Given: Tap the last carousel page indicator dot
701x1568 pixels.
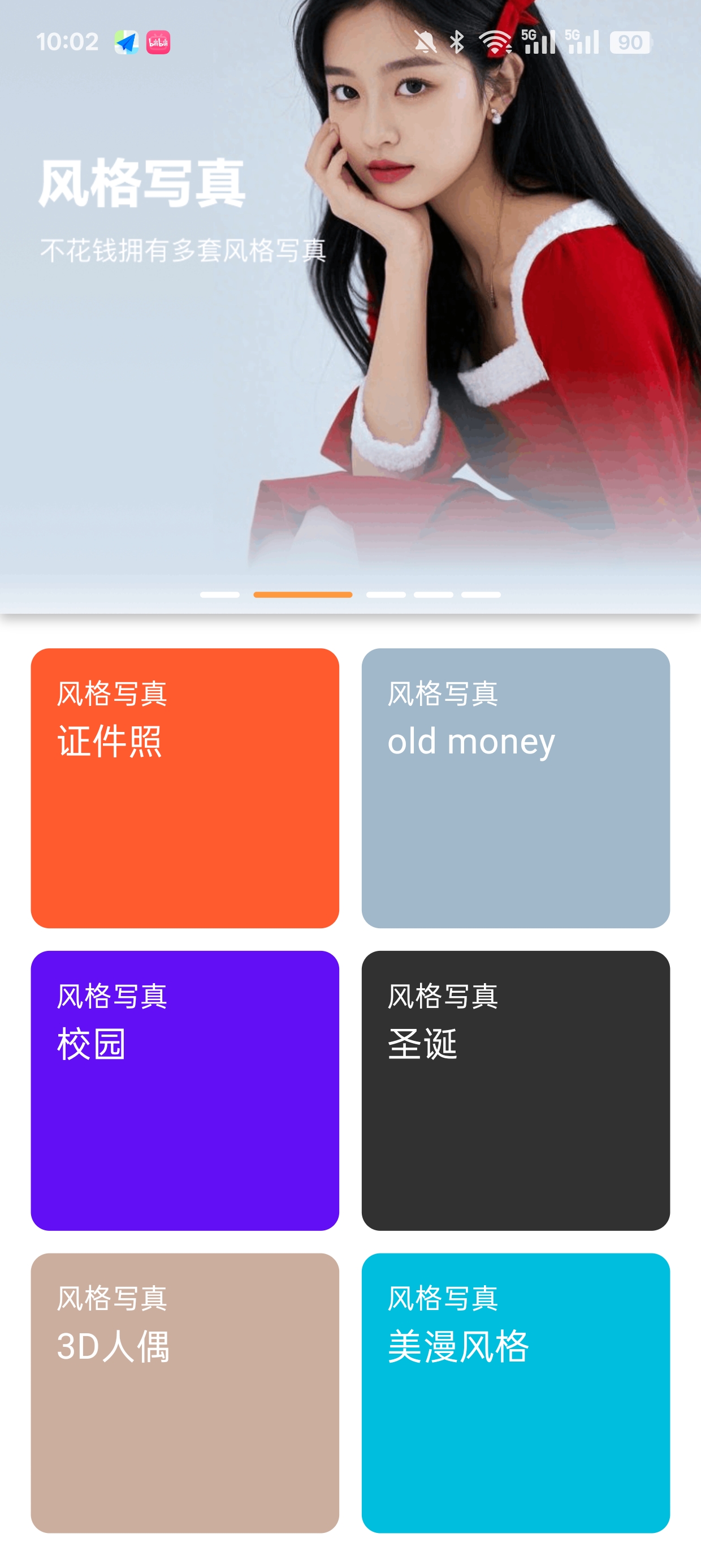Looking at the screenshot, I should coord(480,594).
